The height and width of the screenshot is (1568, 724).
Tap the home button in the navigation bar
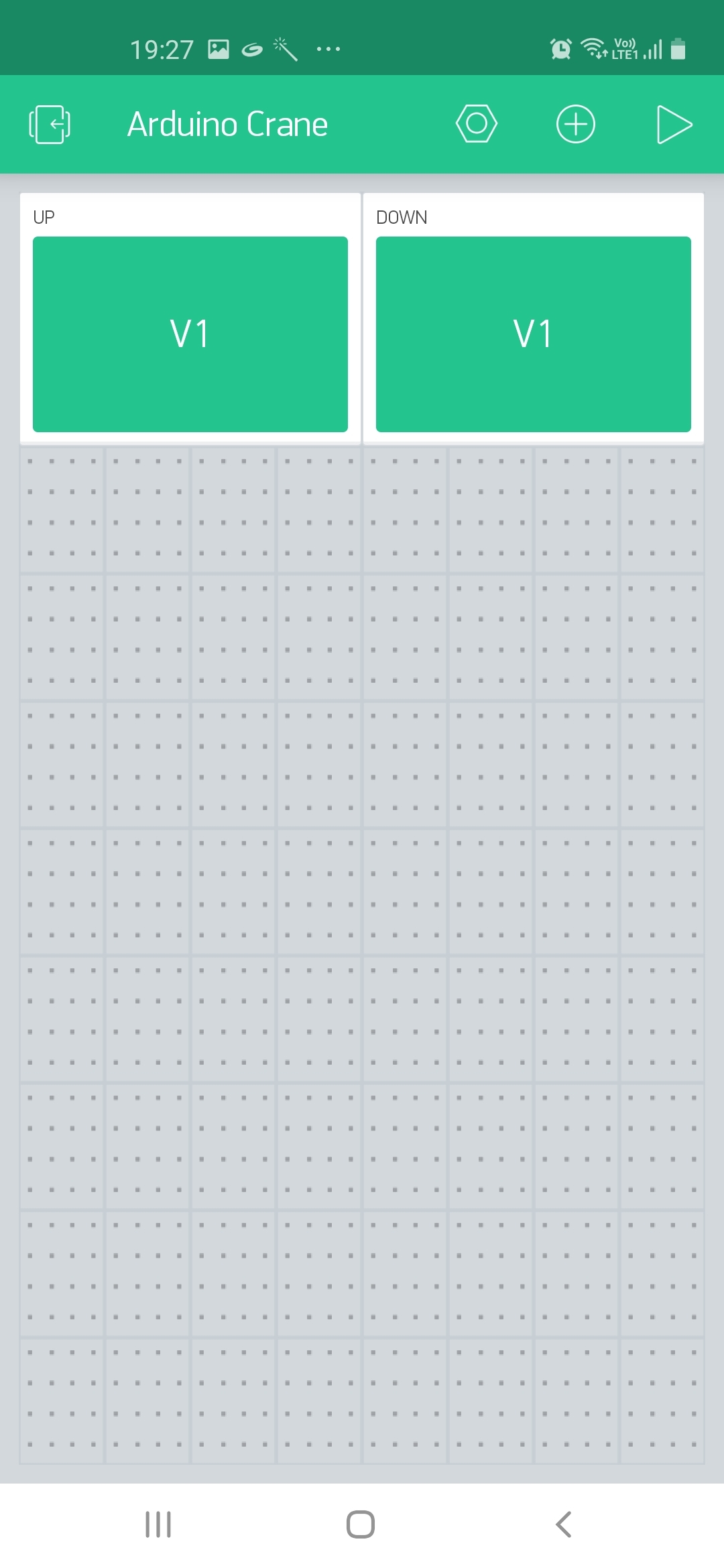pos(360,1526)
